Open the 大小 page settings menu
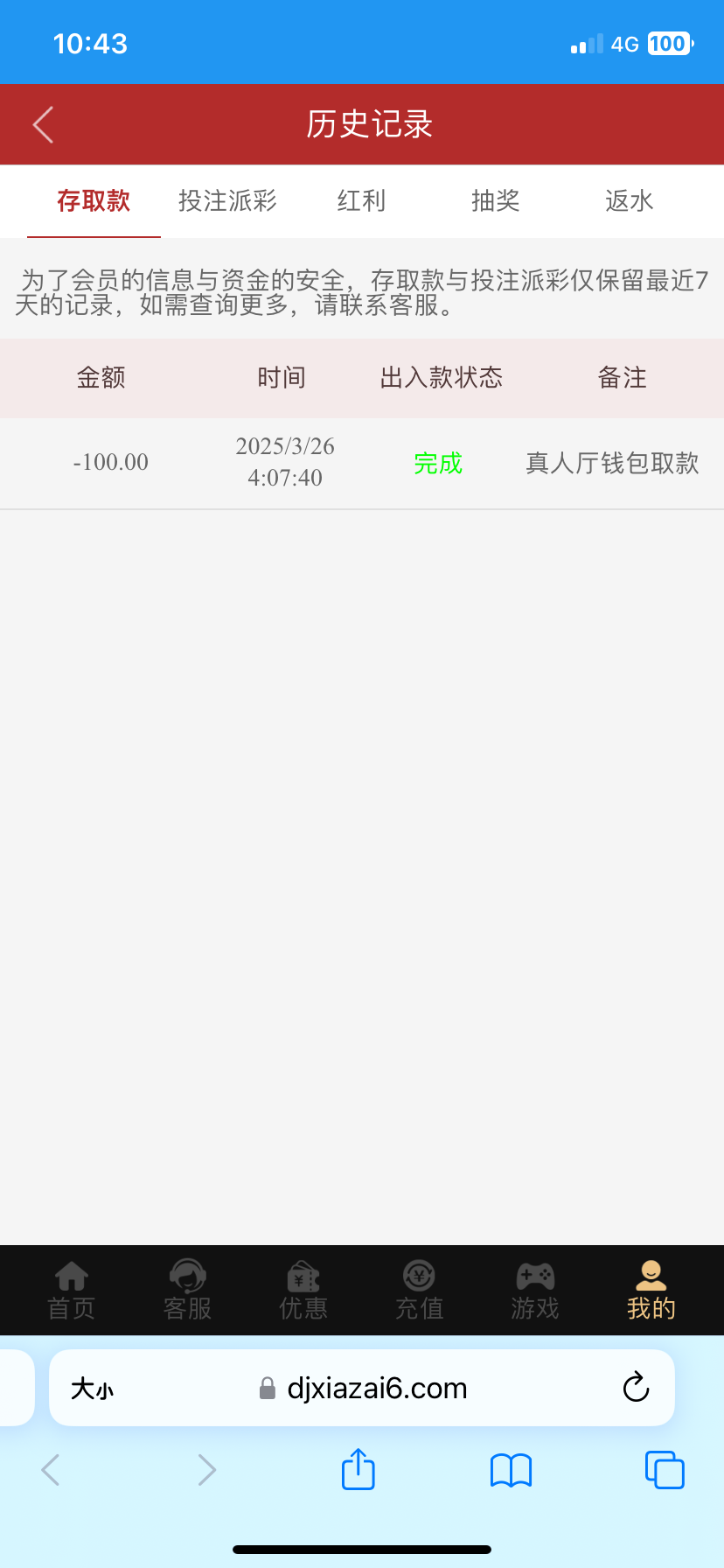 92,1389
